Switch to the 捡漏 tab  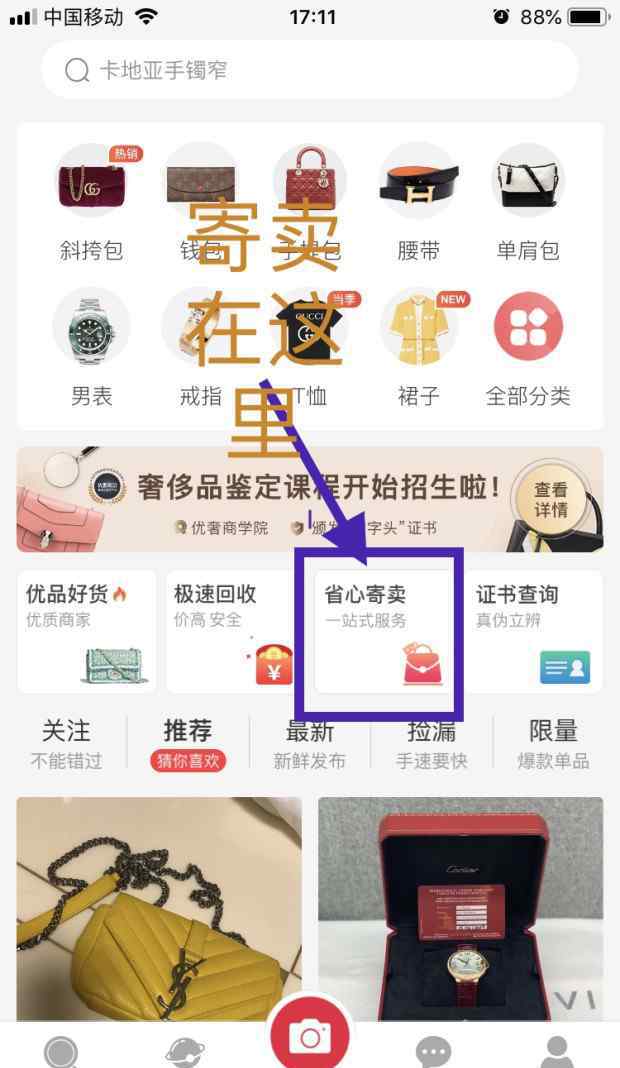(431, 744)
